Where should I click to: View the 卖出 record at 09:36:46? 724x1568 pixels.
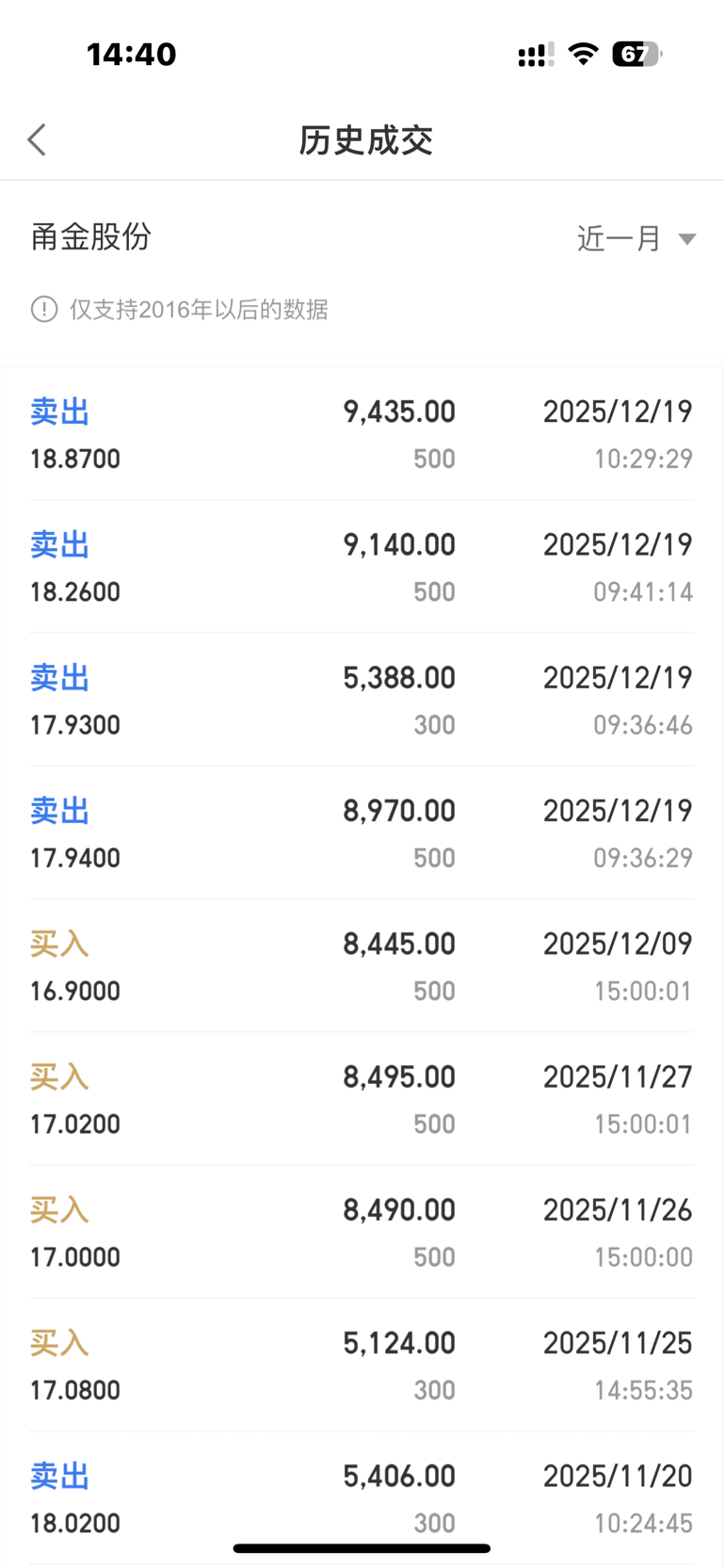tap(362, 700)
